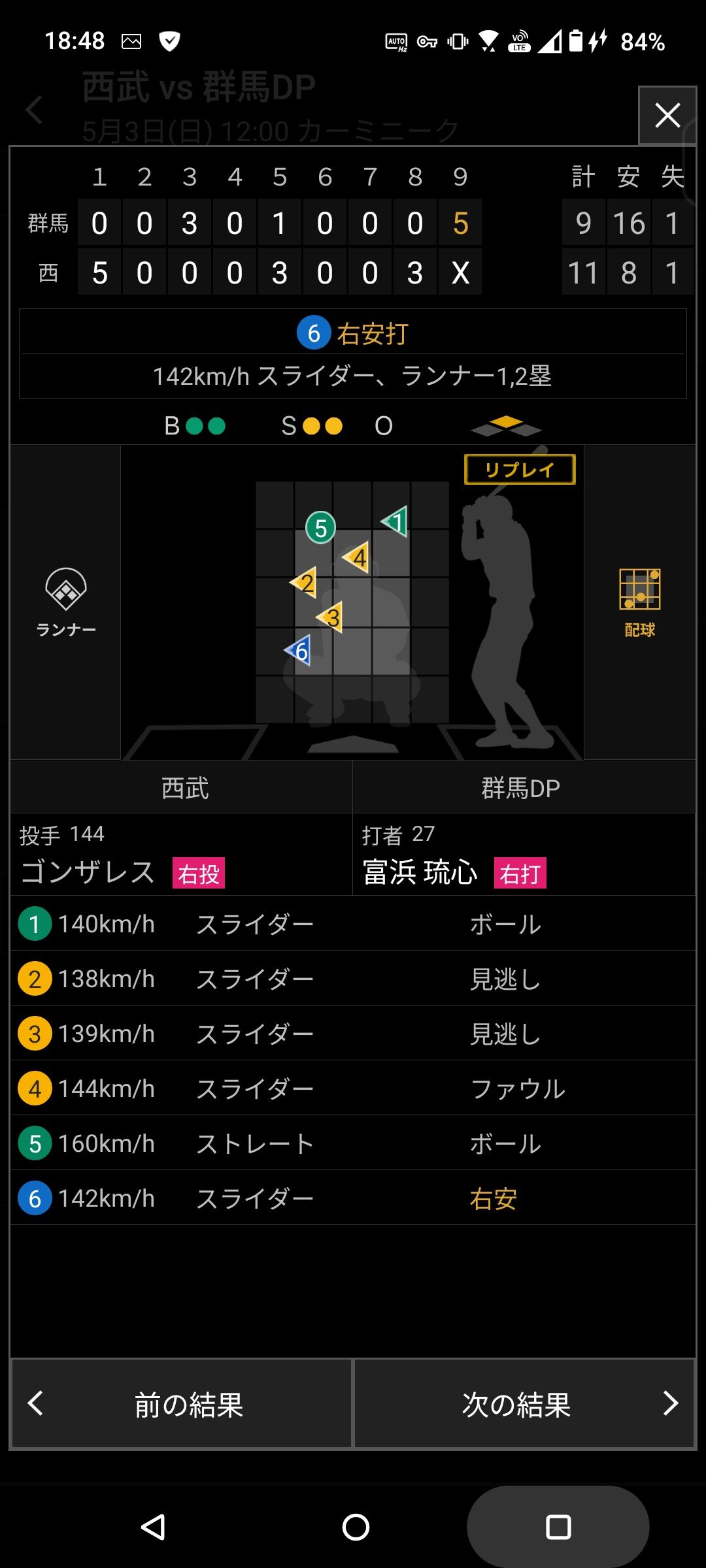706x1568 pixels.
Task: Go to 次の結果 next result
Action: coord(524,1403)
